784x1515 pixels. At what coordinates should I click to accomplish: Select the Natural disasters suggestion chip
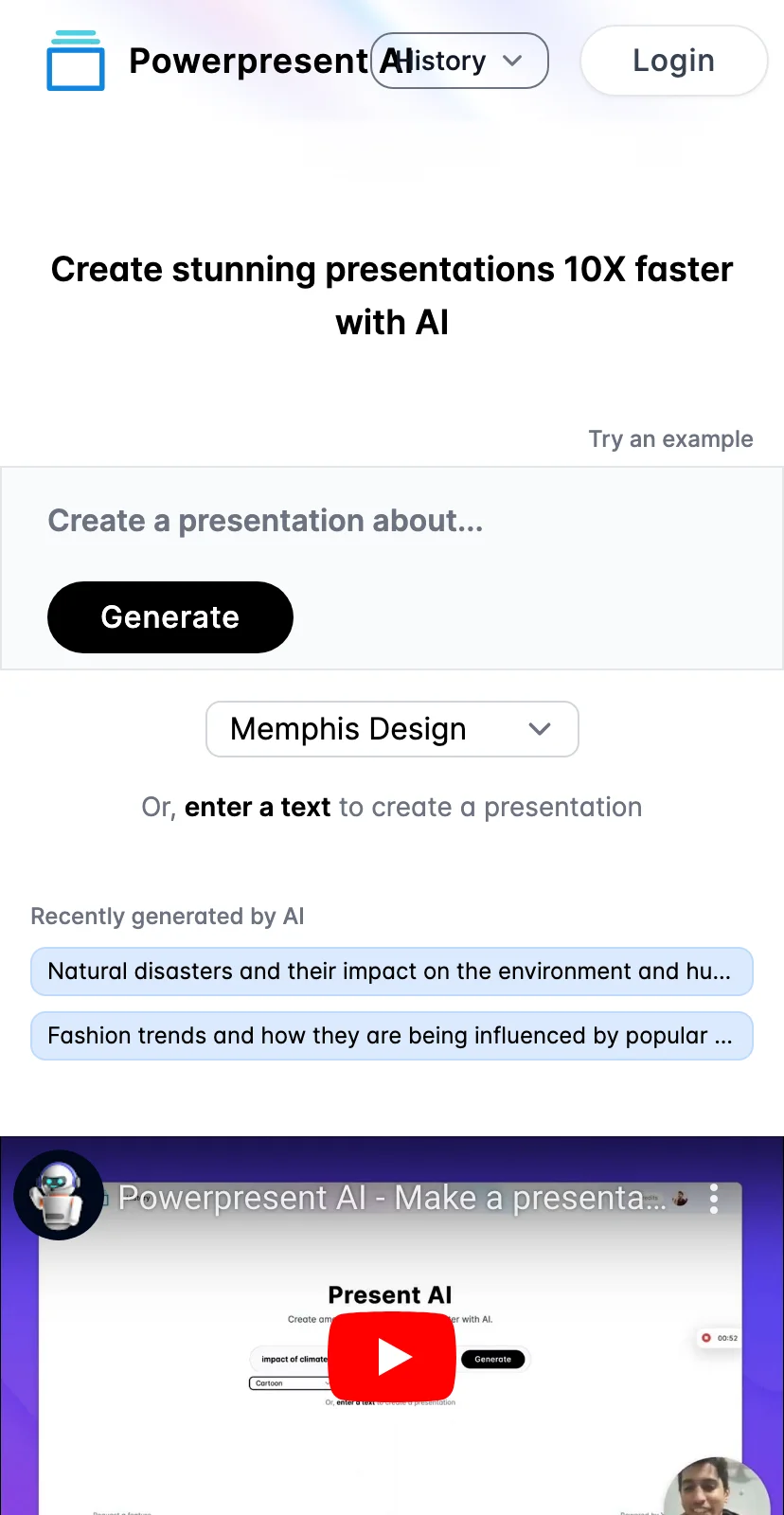pos(392,971)
